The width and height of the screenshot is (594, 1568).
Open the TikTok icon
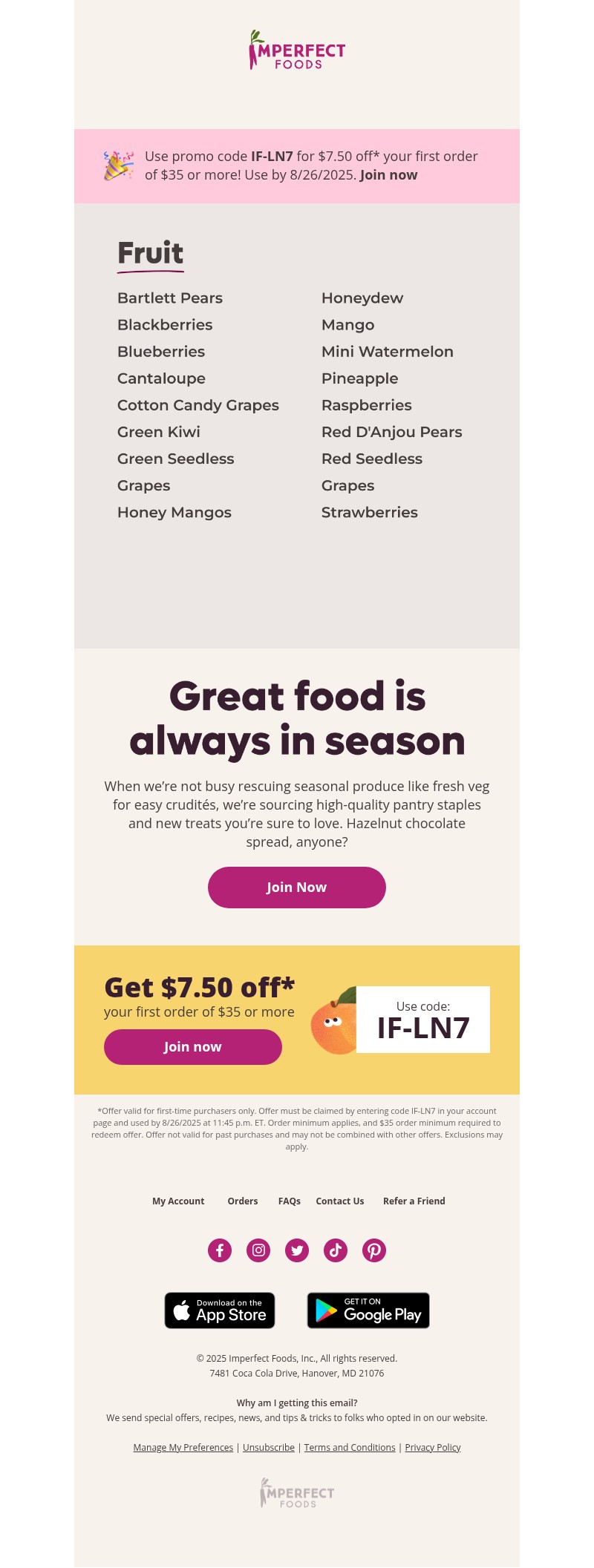[x=336, y=1250]
